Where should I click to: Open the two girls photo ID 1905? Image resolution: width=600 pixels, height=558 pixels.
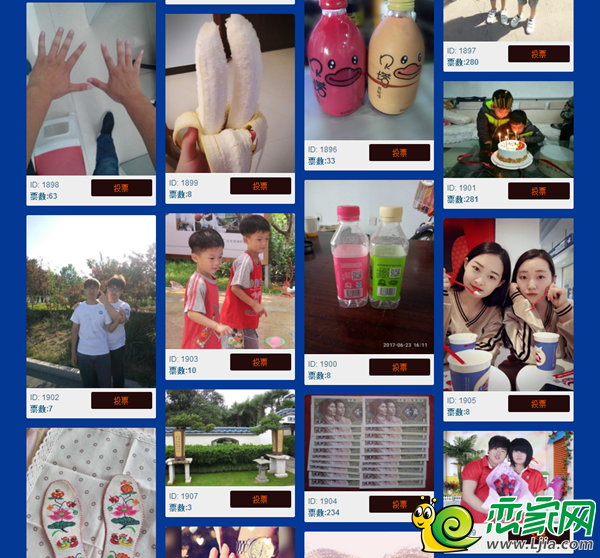(508, 305)
